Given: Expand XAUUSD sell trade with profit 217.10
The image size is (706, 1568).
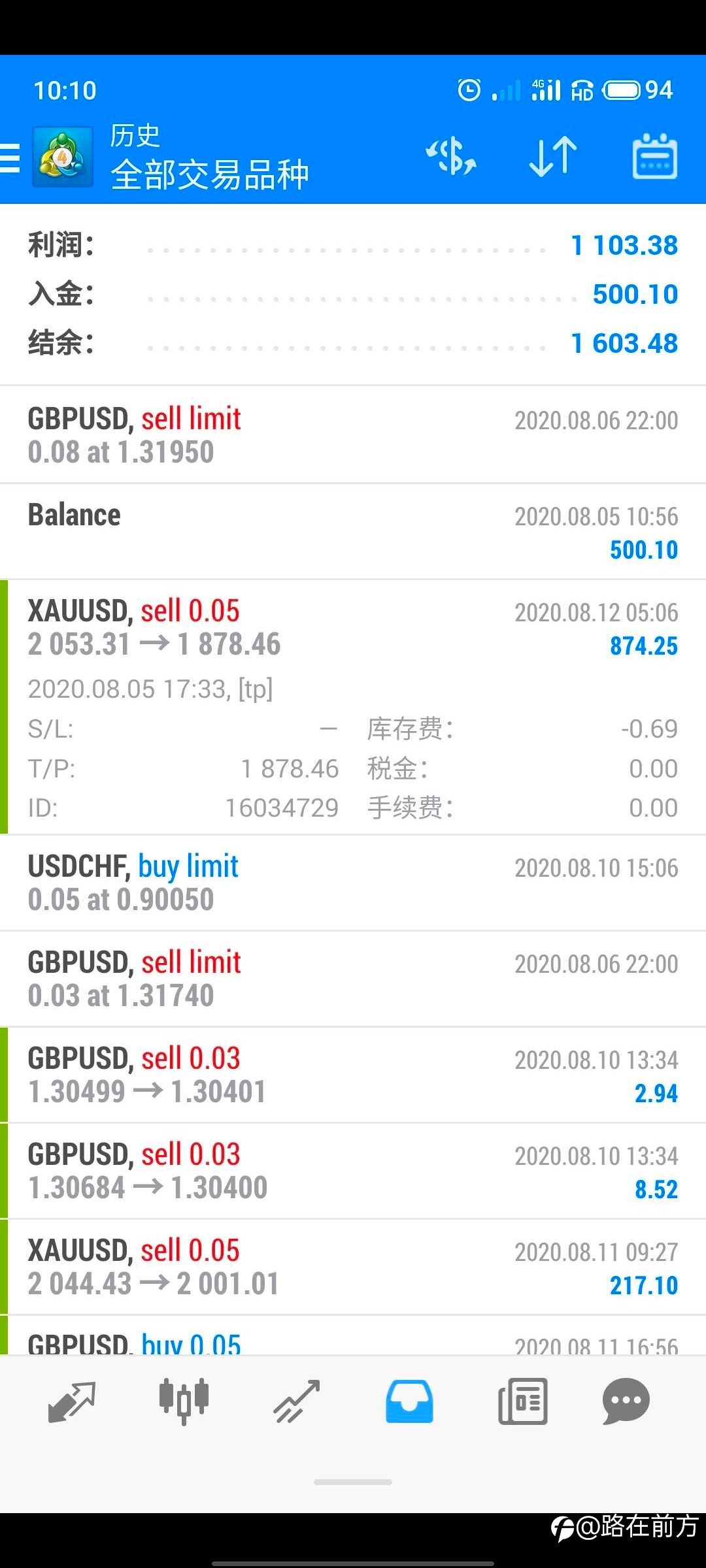Looking at the screenshot, I should pyautogui.click(x=353, y=1267).
